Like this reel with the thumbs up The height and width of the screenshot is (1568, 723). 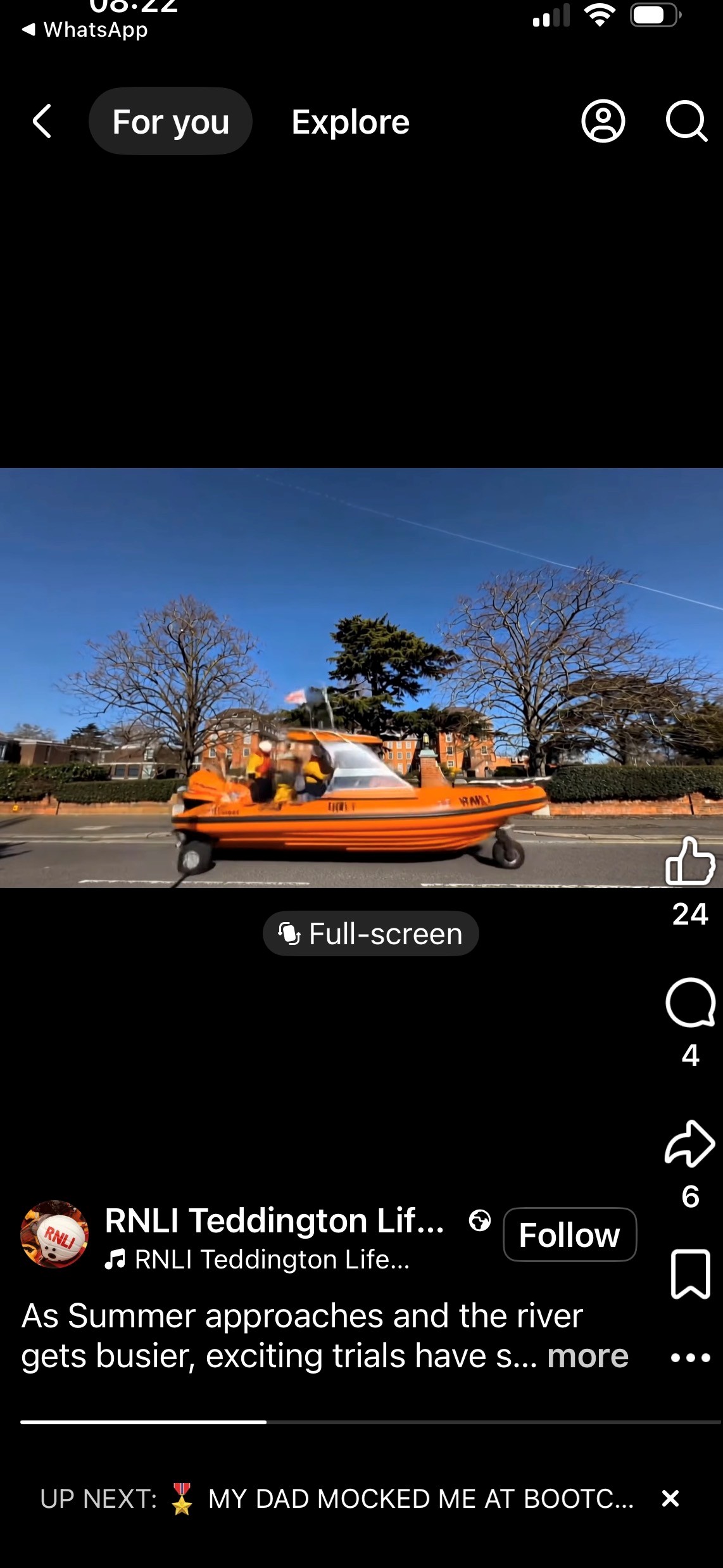coord(689,861)
